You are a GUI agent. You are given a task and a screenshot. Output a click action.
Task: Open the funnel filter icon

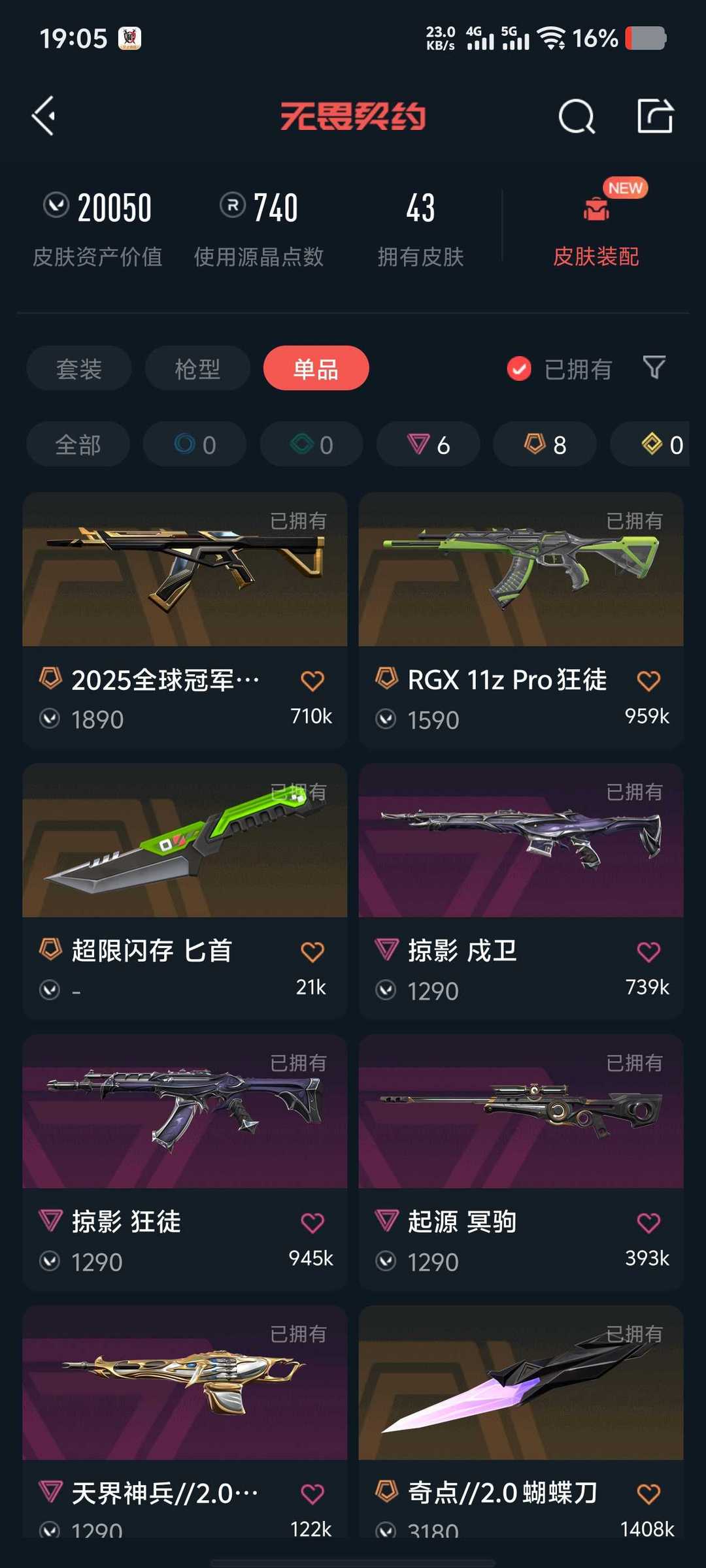click(x=654, y=368)
